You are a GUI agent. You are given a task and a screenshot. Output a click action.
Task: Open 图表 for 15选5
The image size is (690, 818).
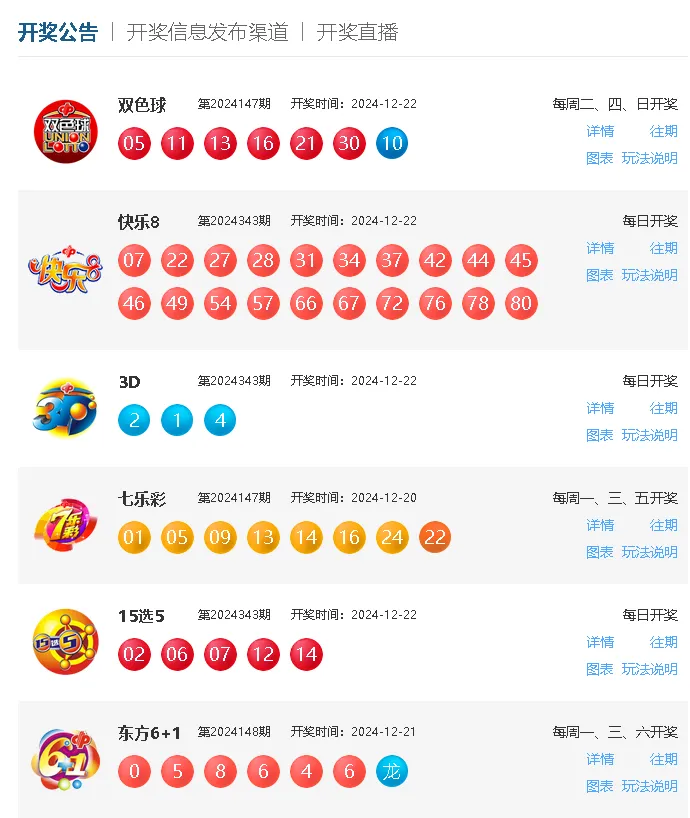(x=600, y=669)
